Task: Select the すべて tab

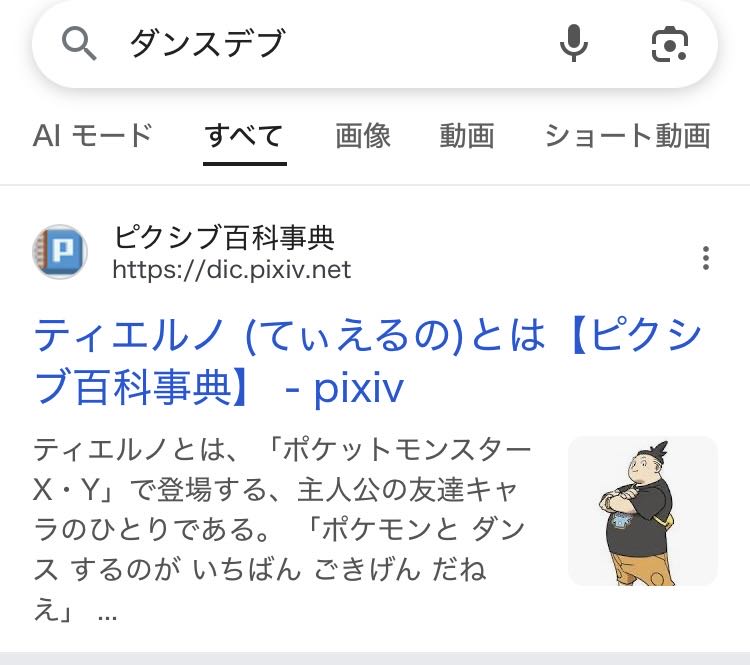Action: (x=244, y=135)
